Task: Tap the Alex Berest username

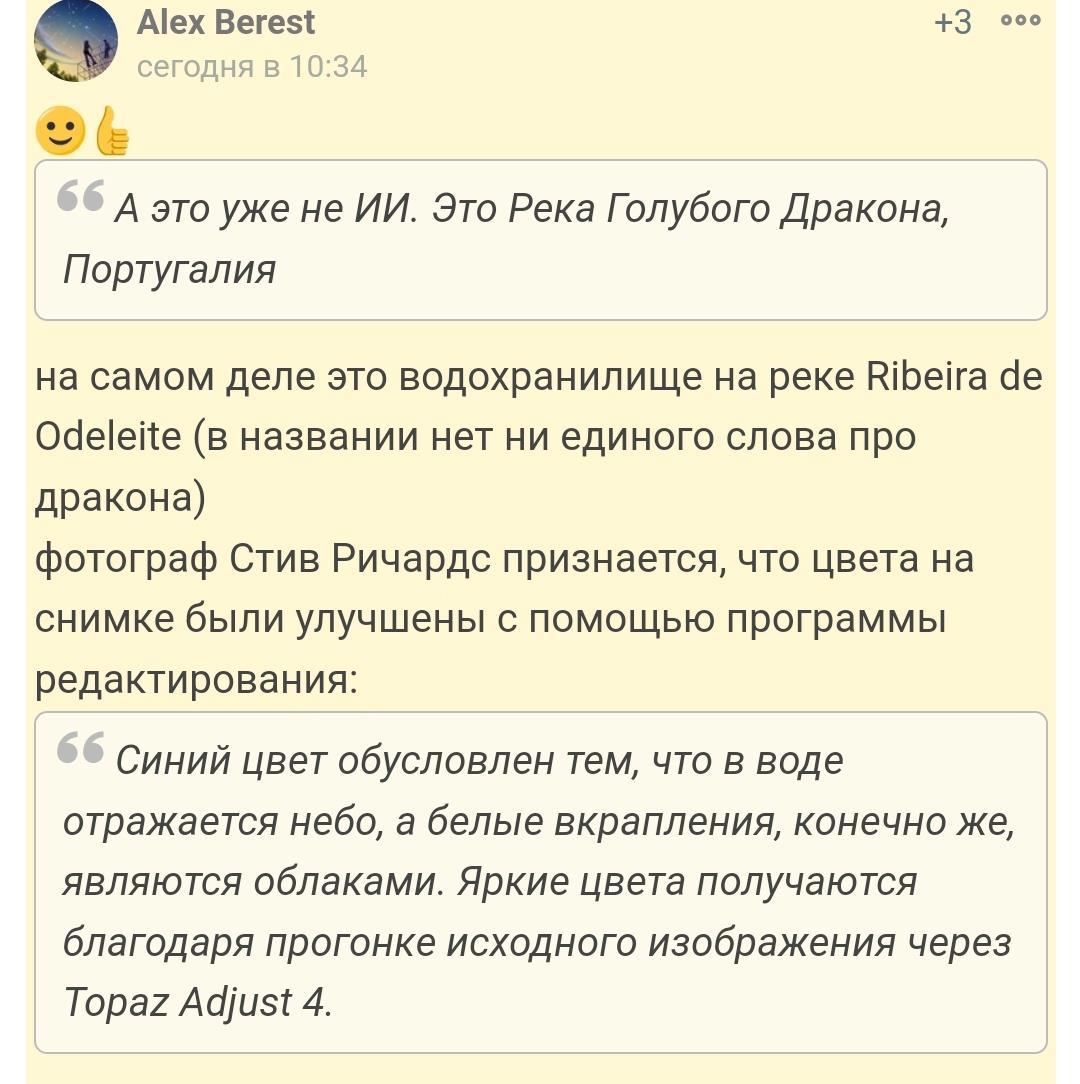Action: (x=226, y=22)
